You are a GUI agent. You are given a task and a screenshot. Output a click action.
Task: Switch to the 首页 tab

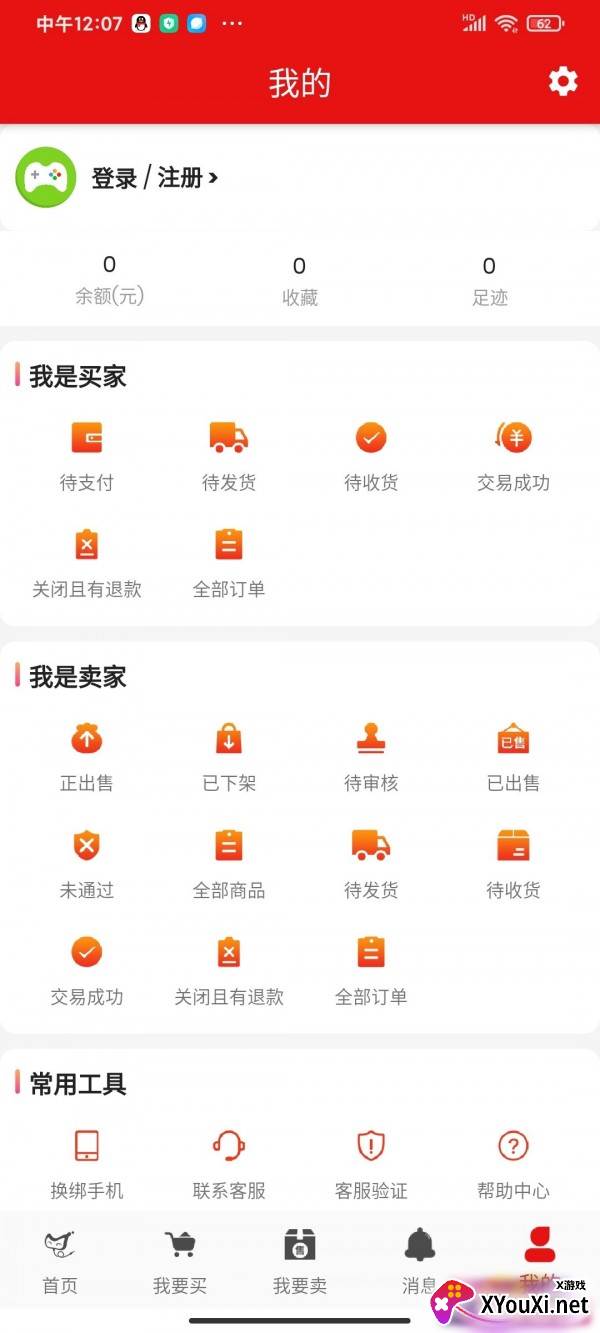coord(60,1262)
